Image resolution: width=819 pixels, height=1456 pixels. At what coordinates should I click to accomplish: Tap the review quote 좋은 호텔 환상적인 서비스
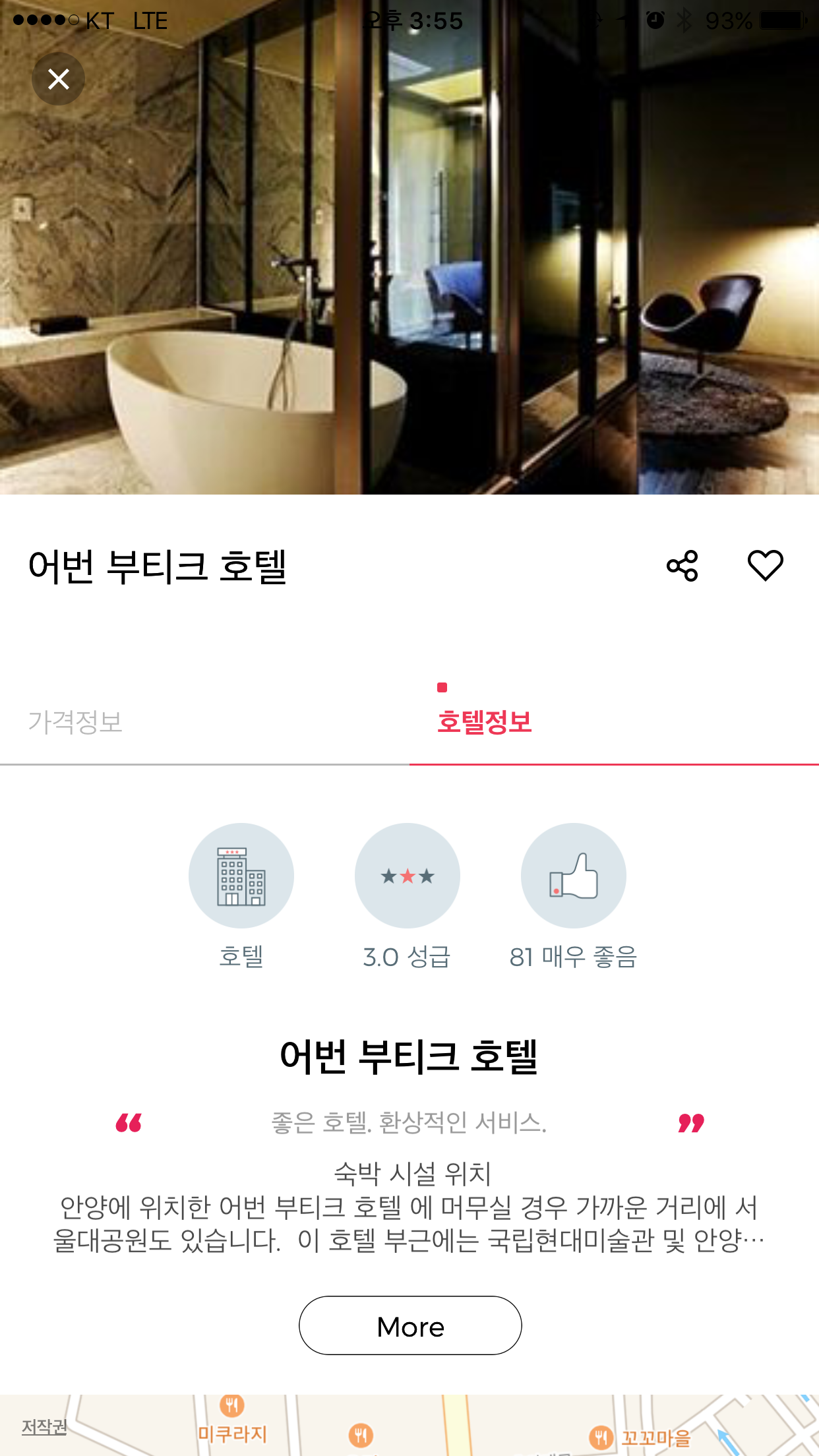coord(409,1124)
